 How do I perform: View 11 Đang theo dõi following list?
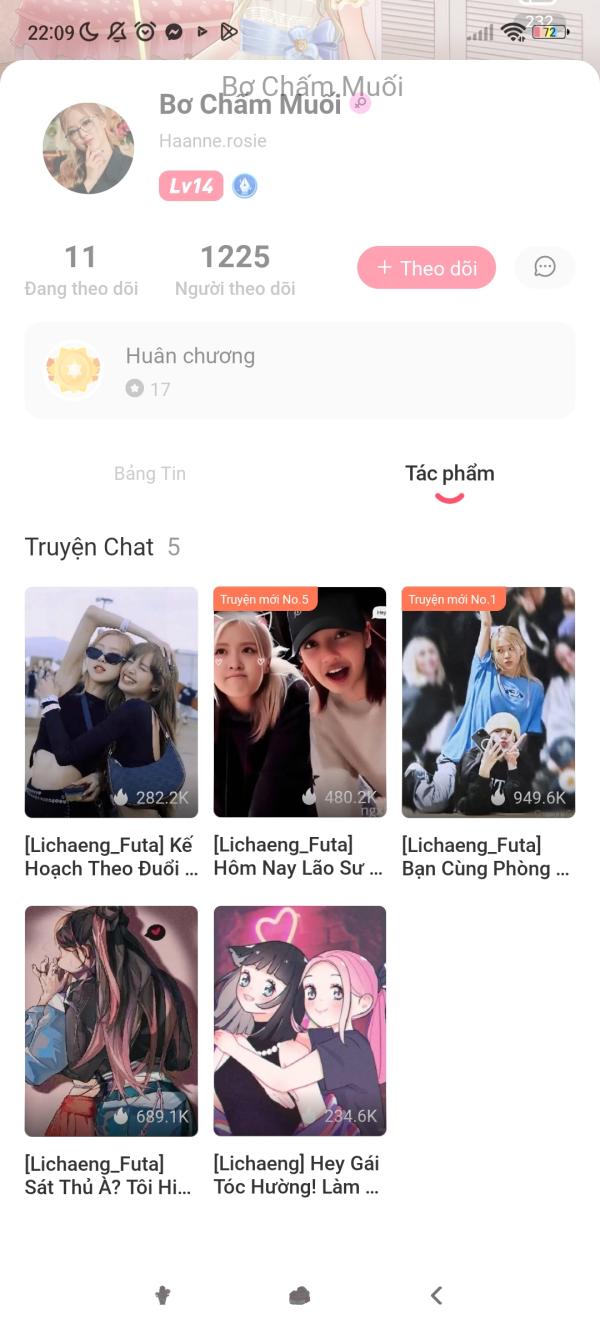pyautogui.click(x=81, y=270)
